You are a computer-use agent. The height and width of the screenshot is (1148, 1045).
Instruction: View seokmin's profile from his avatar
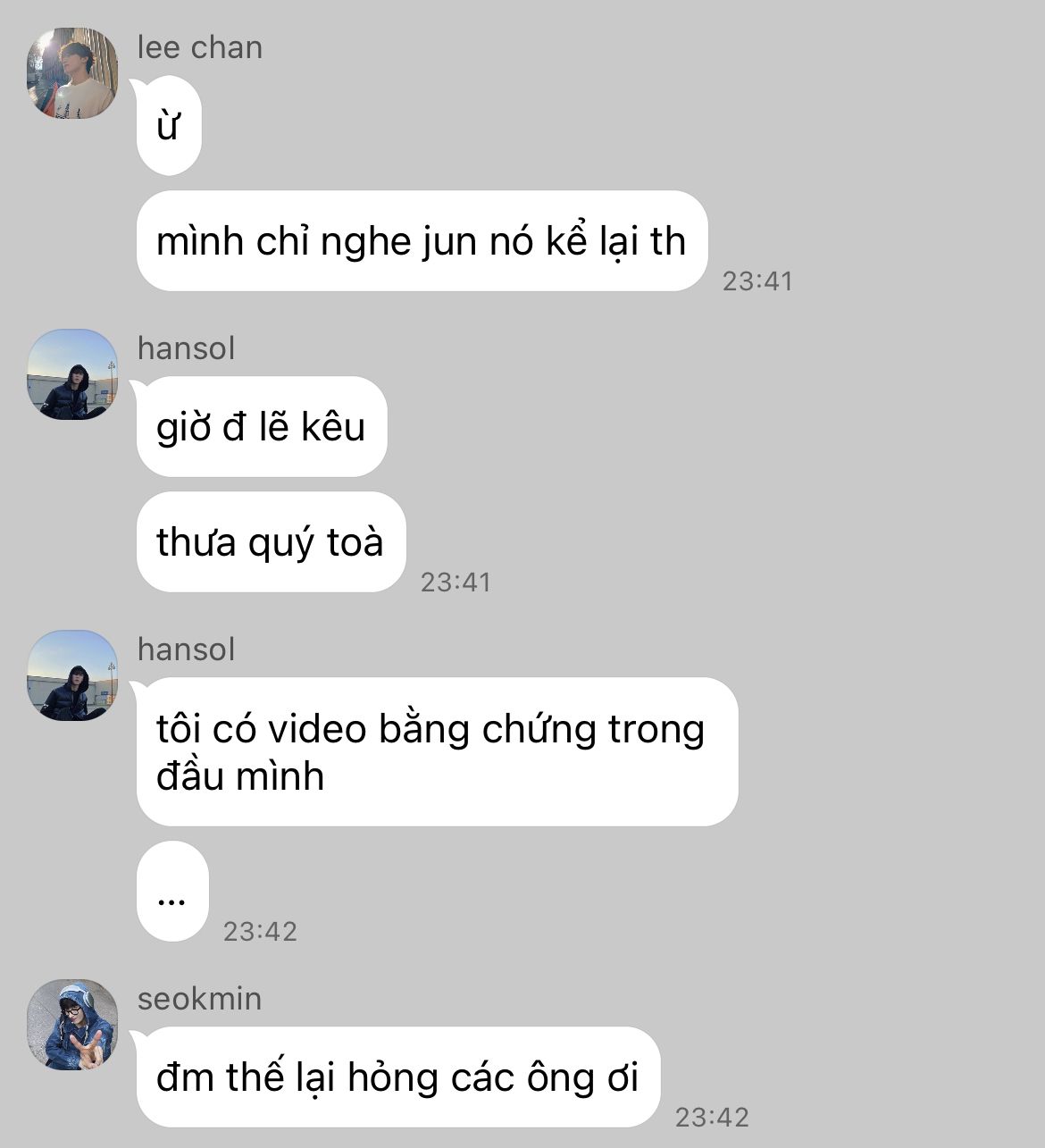click(72, 1025)
